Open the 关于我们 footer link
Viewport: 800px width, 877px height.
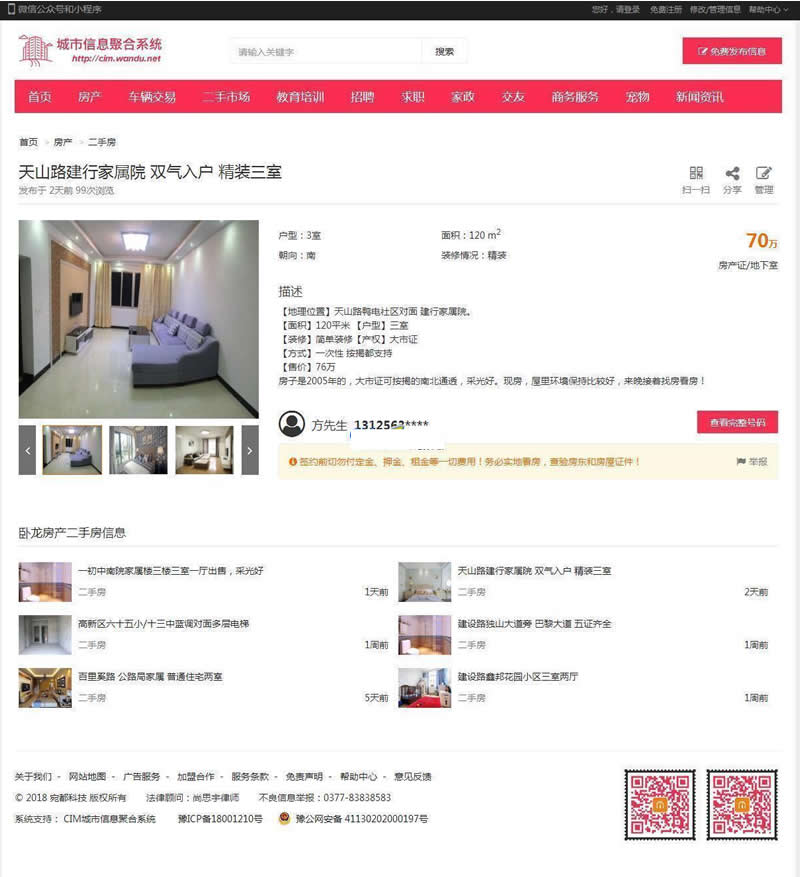[33, 776]
